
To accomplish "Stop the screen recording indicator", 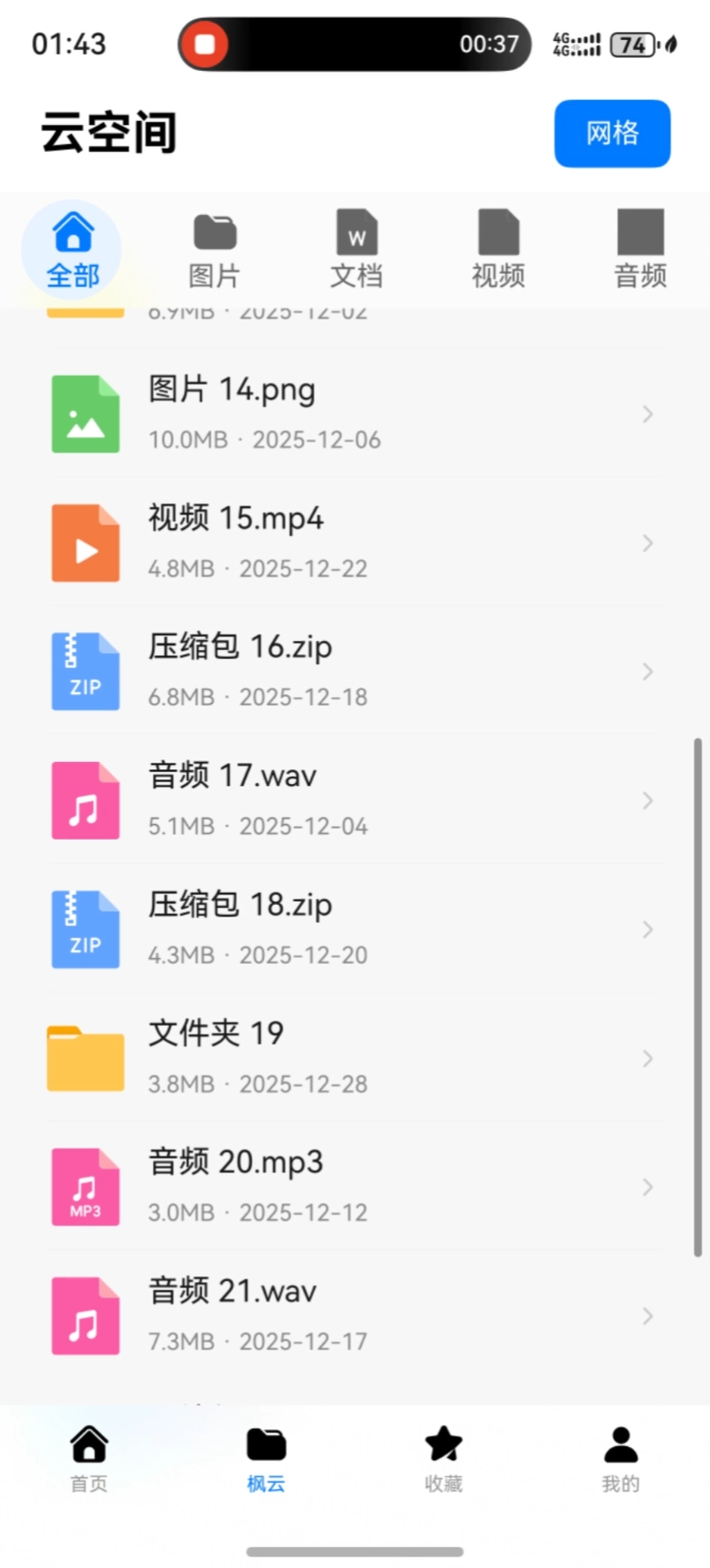I will coord(204,45).
